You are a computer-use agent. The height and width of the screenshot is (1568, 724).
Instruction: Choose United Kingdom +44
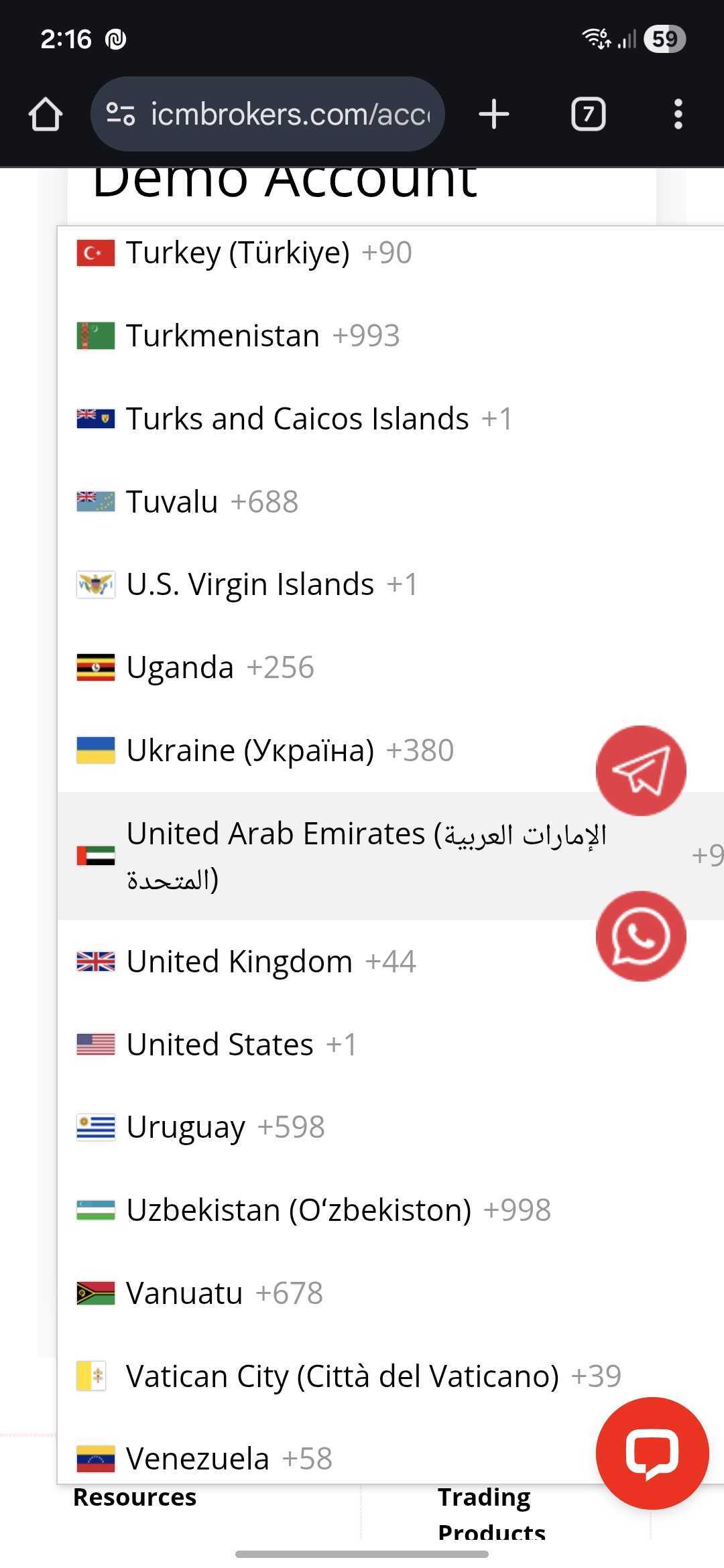(x=271, y=962)
